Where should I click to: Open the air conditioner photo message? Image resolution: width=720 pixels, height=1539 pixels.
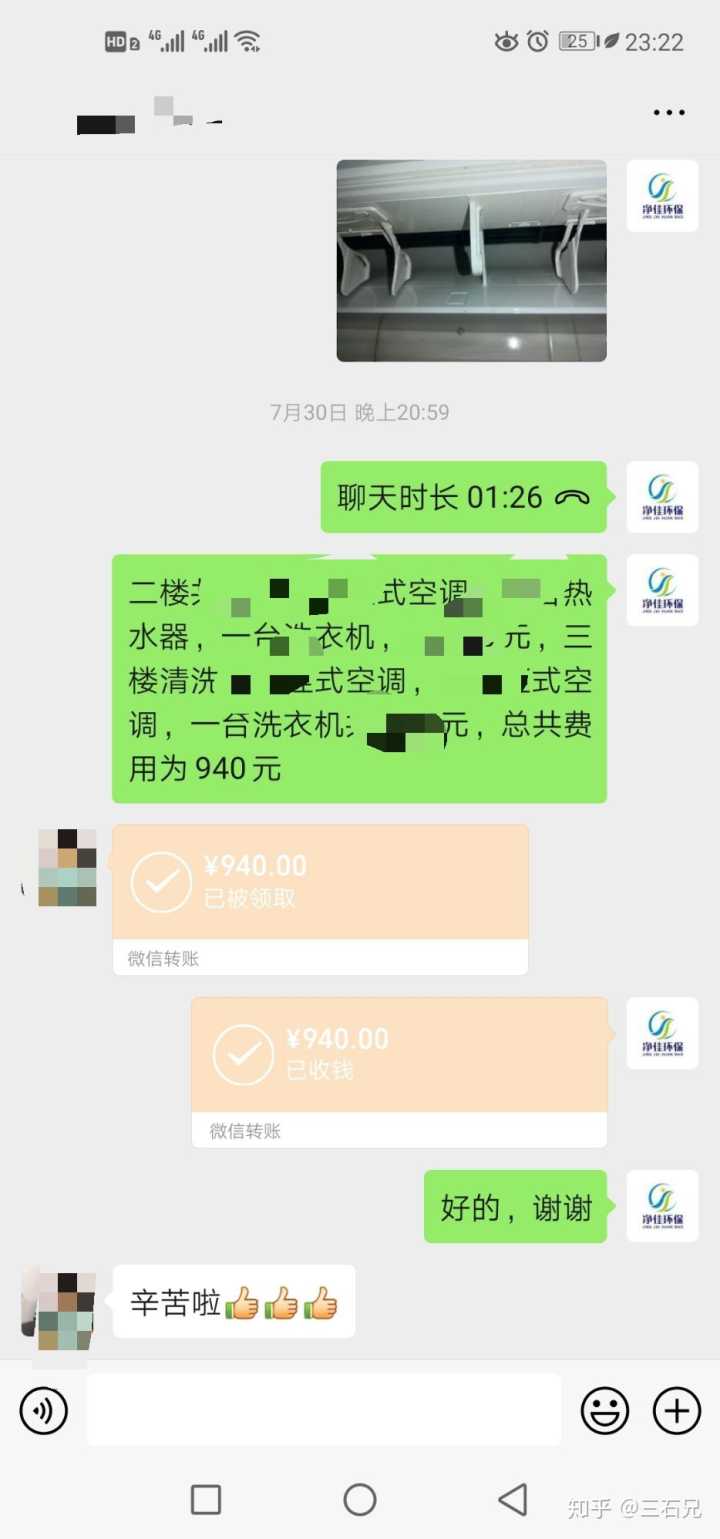(x=471, y=260)
